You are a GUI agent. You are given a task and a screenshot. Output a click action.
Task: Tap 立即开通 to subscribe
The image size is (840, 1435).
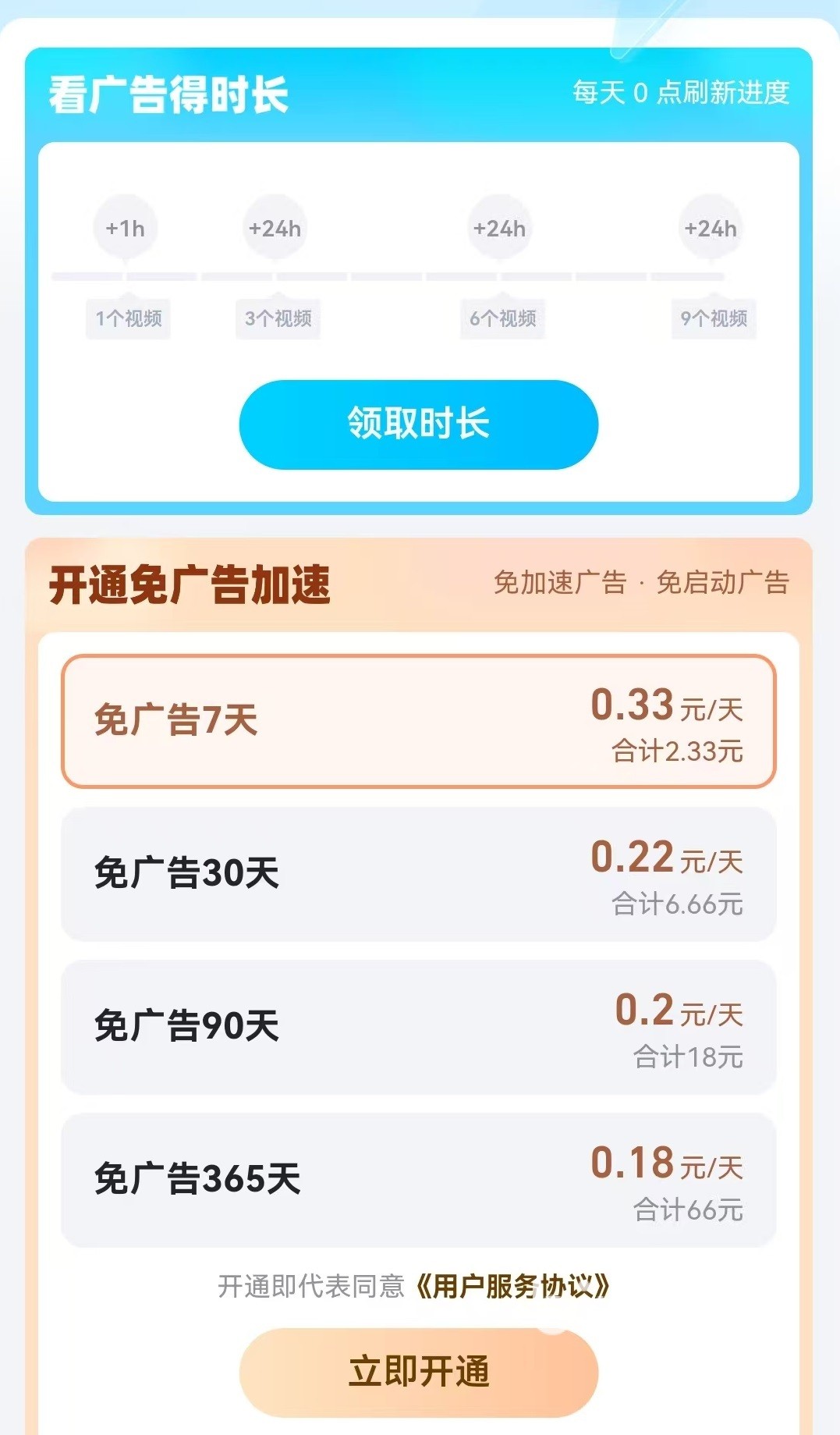418,1372
